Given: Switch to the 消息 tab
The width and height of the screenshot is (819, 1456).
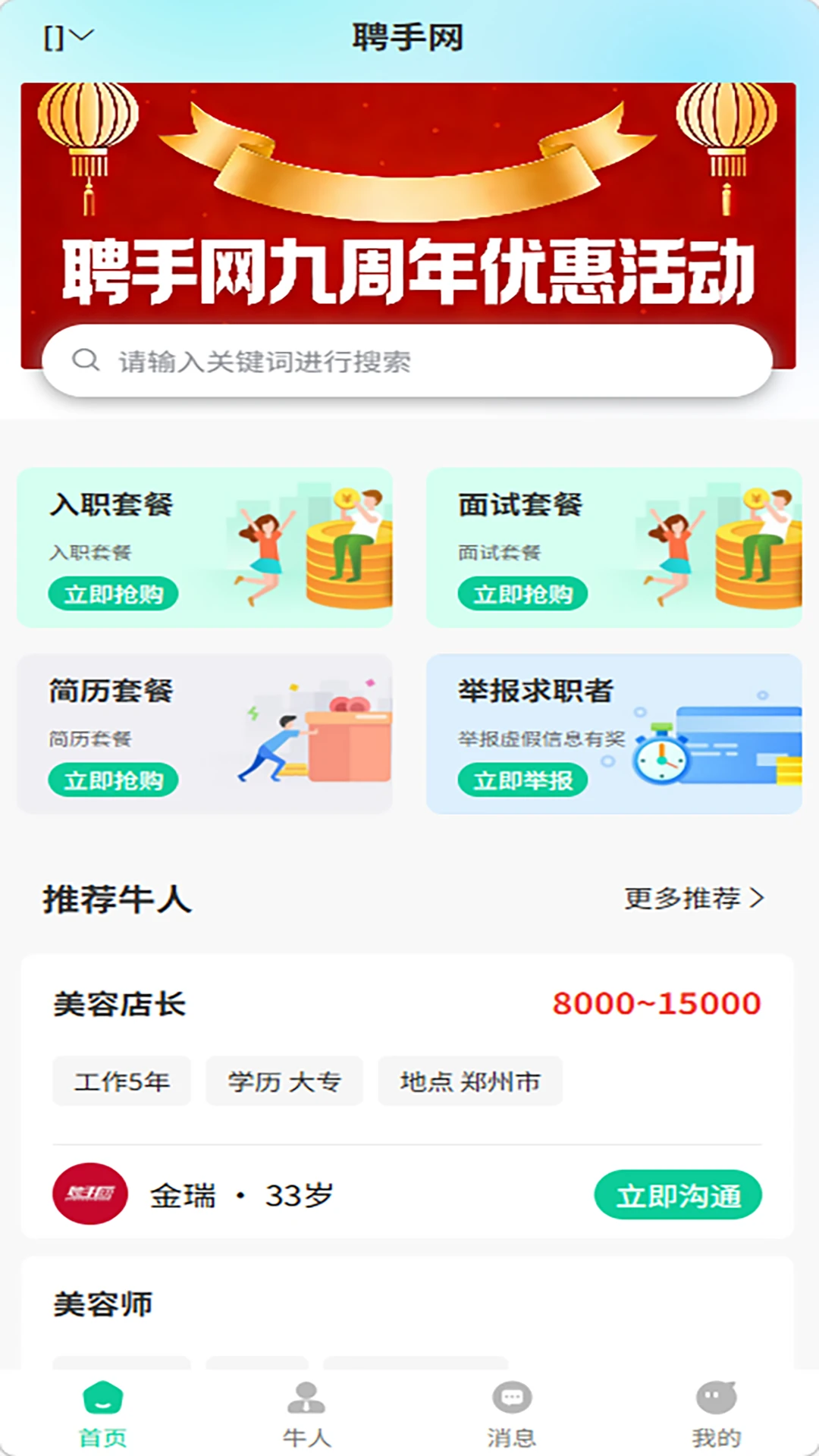Looking at the screenshot, I should point(512,1415).
